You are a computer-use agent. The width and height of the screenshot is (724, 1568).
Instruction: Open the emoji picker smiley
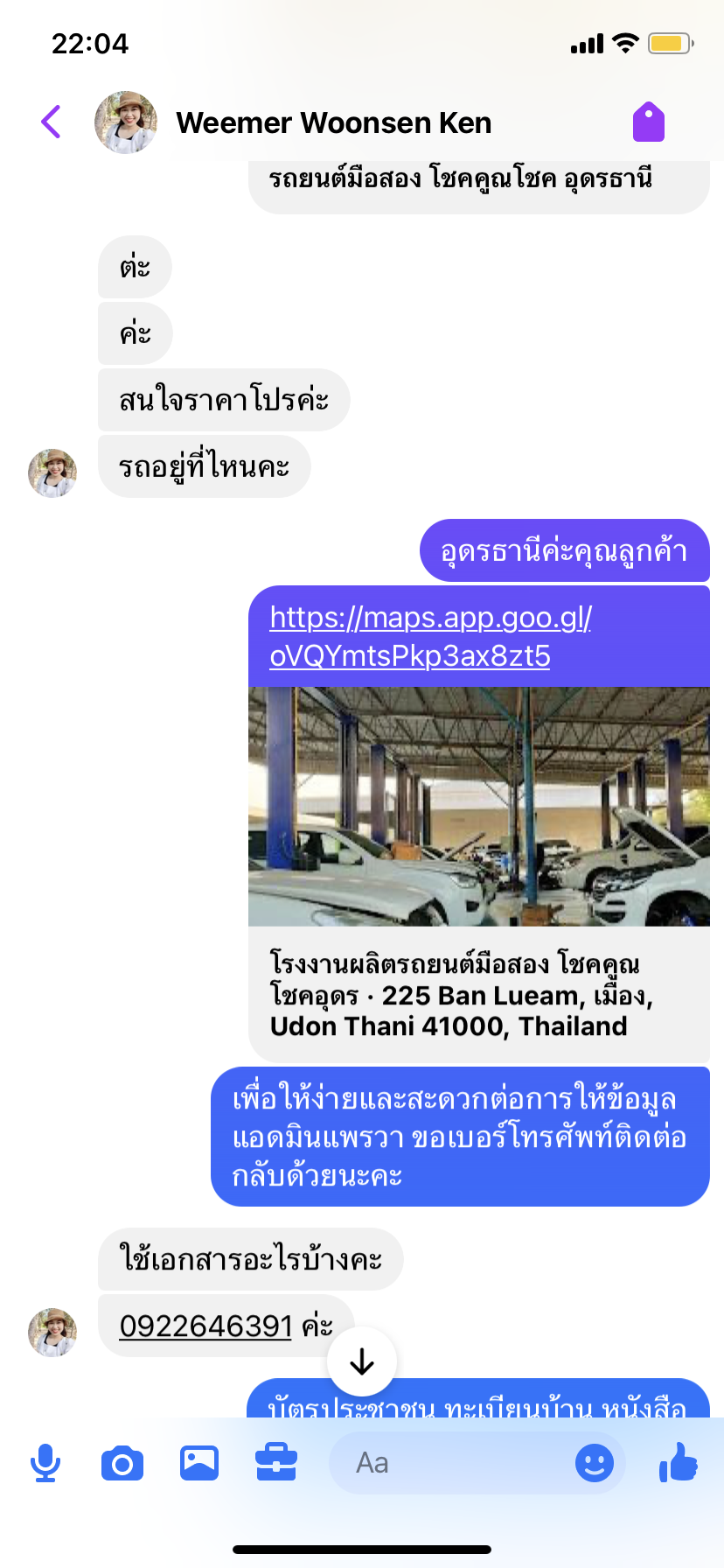pos(595,1463)
